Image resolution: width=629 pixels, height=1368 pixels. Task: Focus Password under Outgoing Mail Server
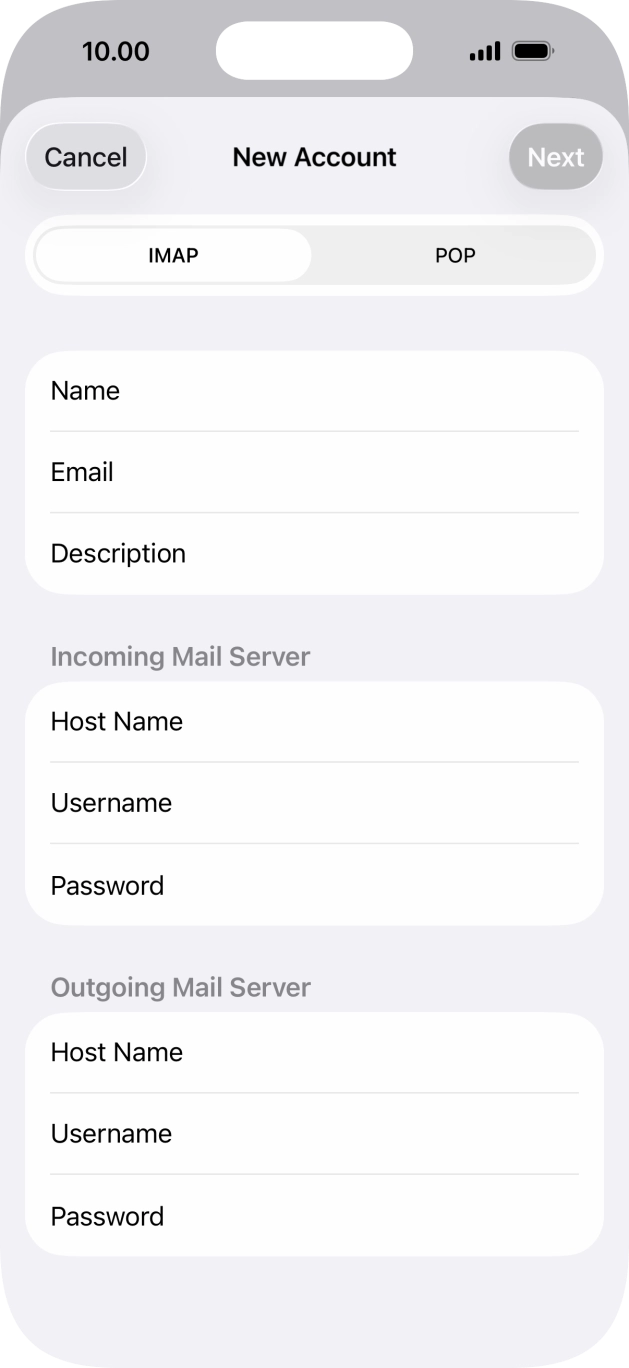pos(314,1216)
